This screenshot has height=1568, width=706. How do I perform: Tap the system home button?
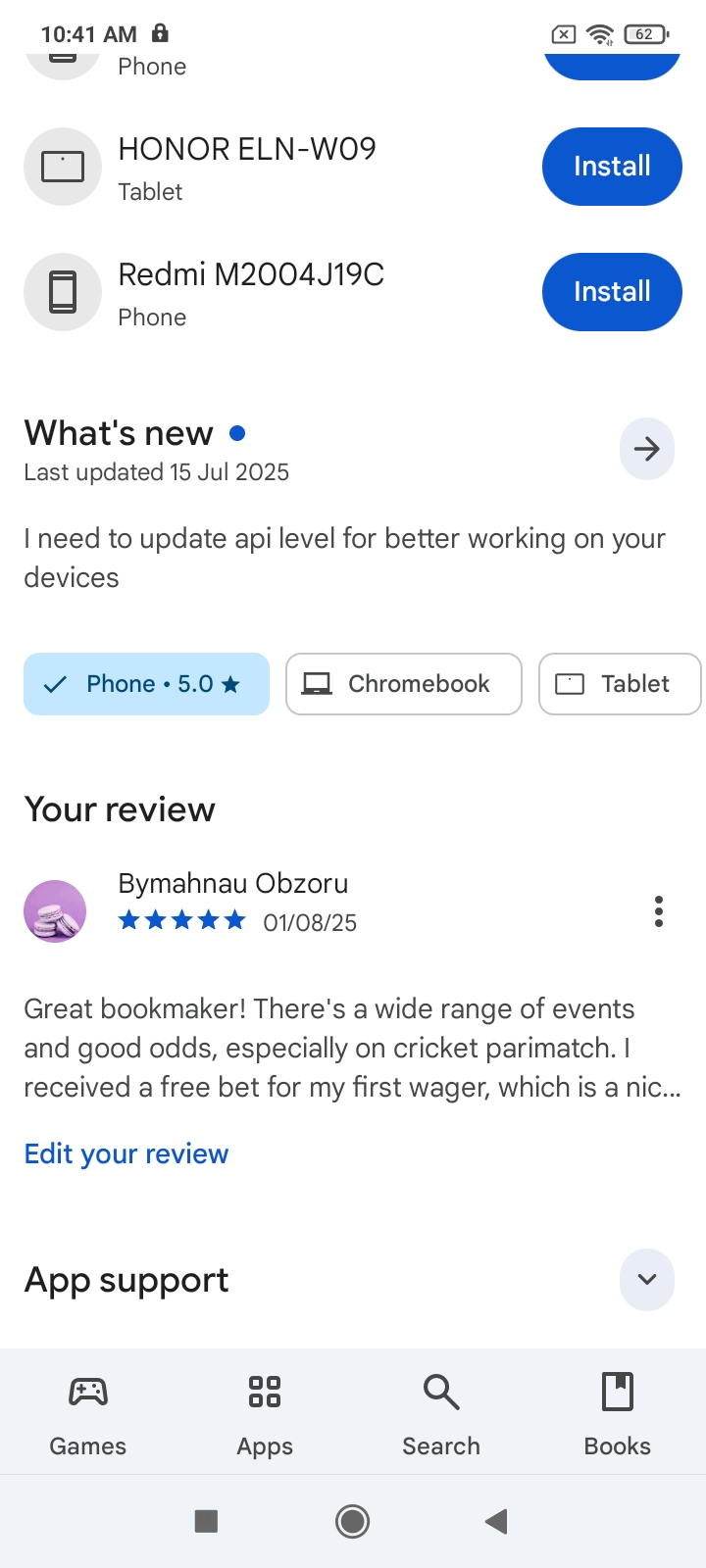pos(353,1521)
